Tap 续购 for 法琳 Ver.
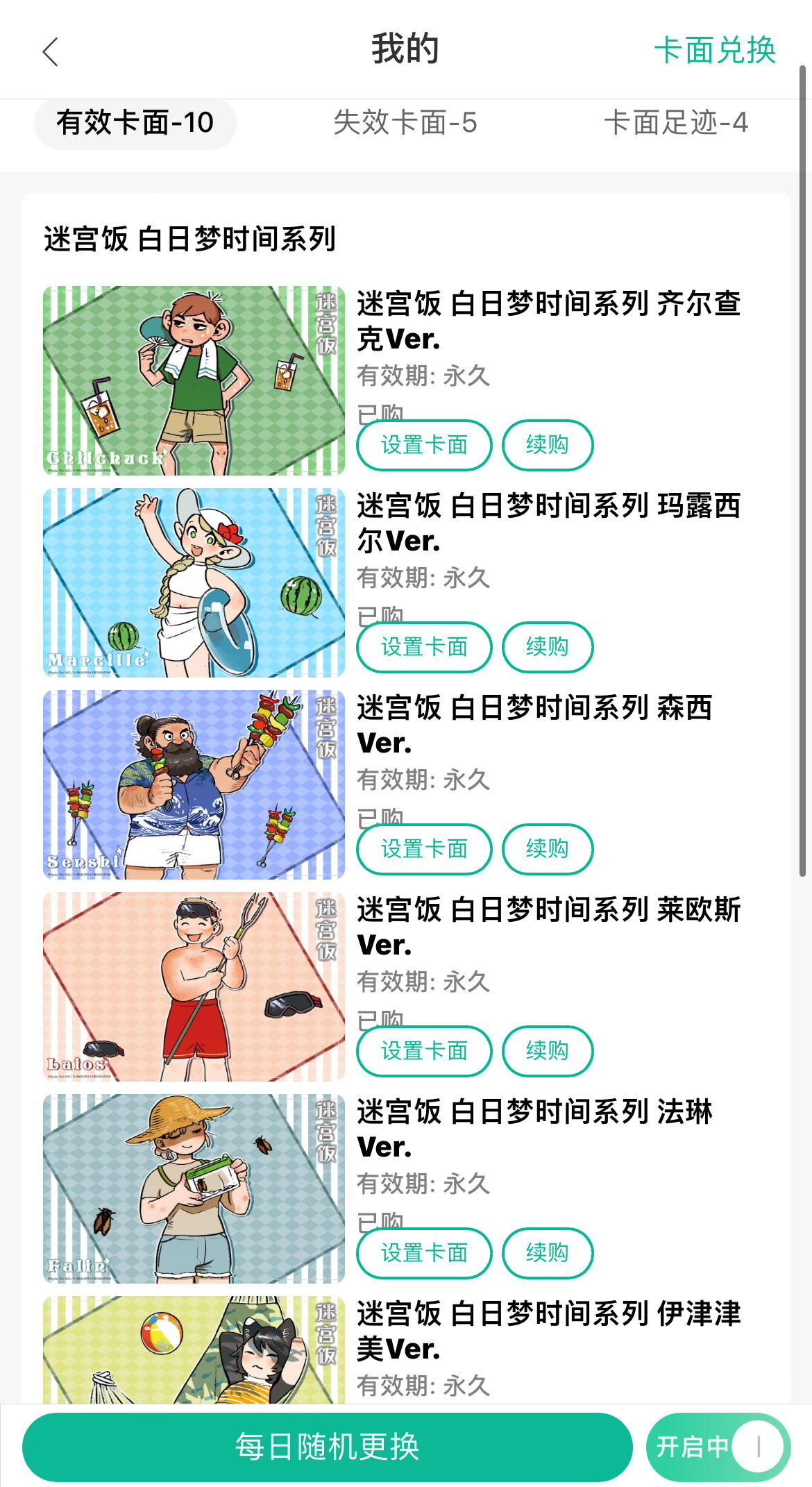 [548, 1252]
